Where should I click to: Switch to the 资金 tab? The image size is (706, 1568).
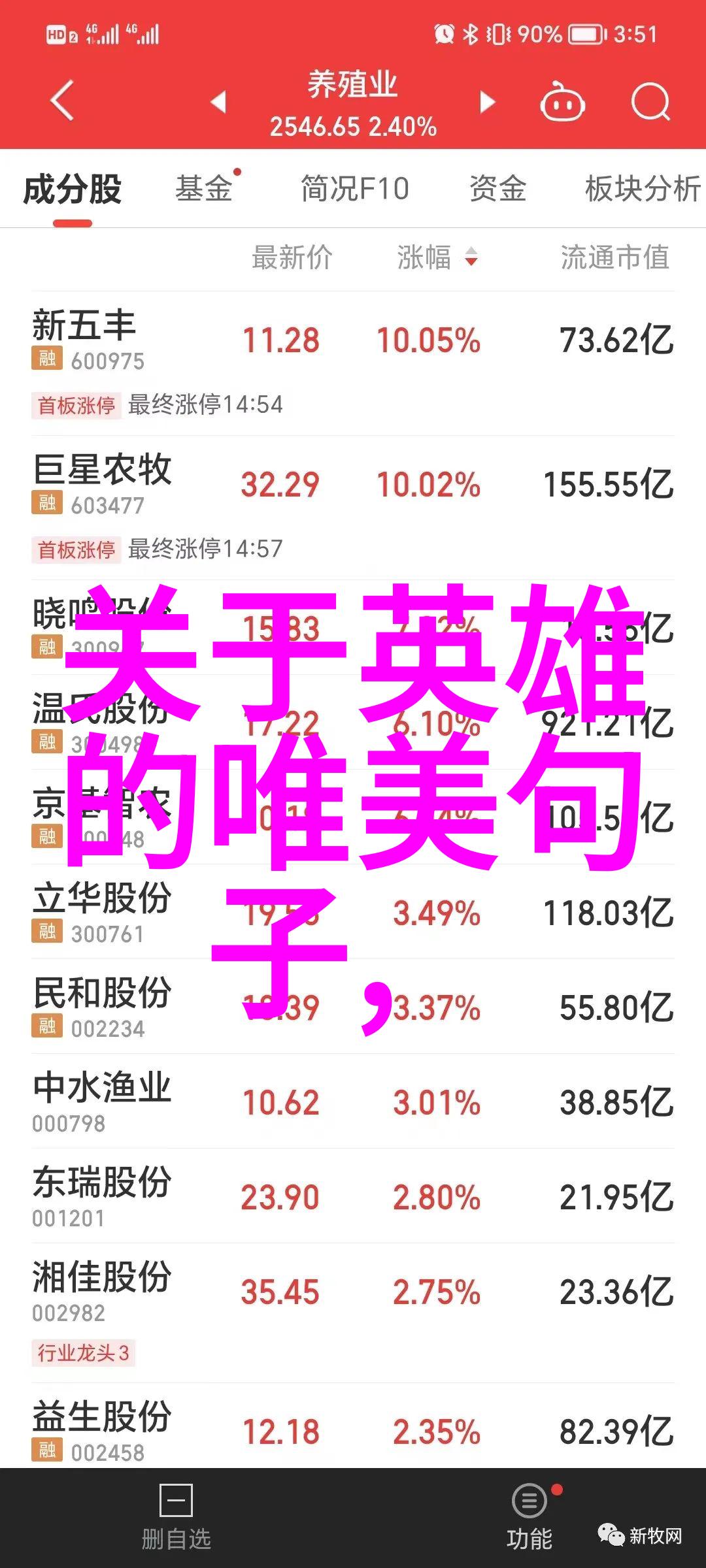498,189
